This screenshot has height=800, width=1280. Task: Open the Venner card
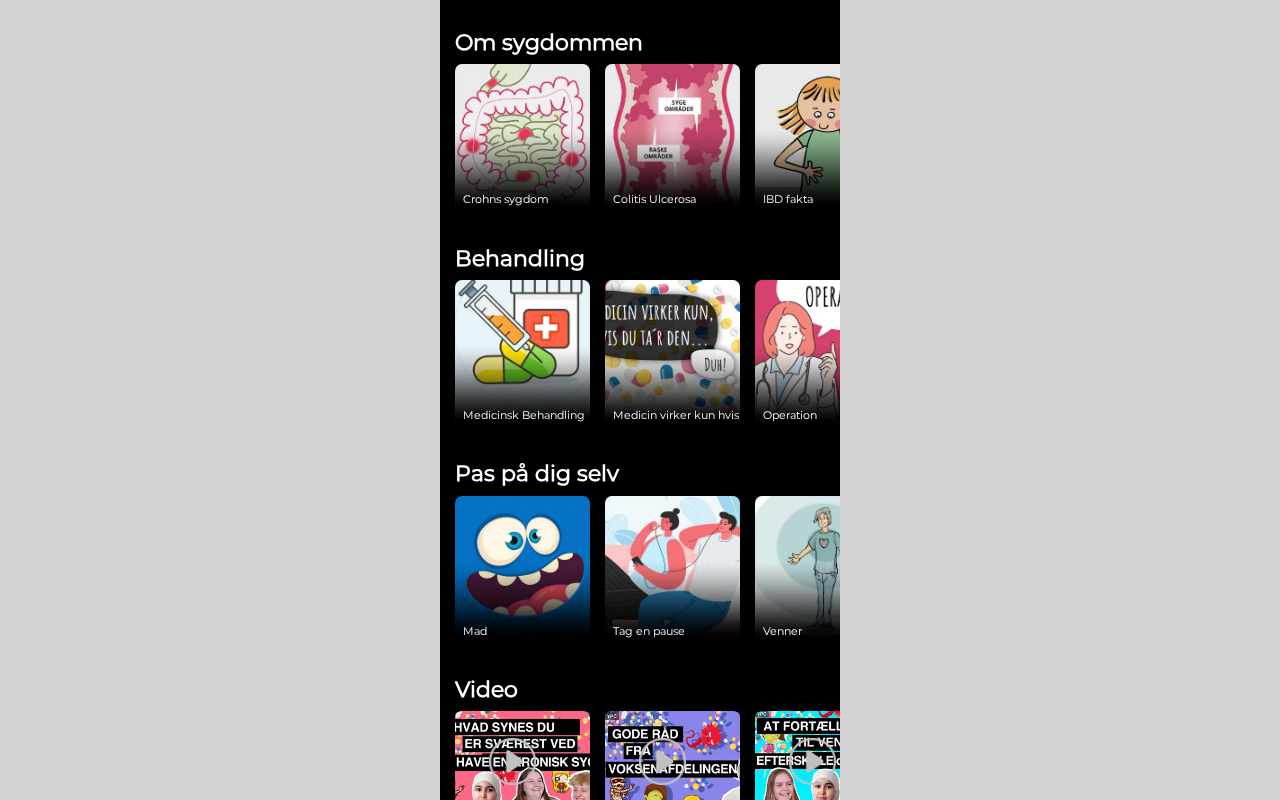click(797, 569)
